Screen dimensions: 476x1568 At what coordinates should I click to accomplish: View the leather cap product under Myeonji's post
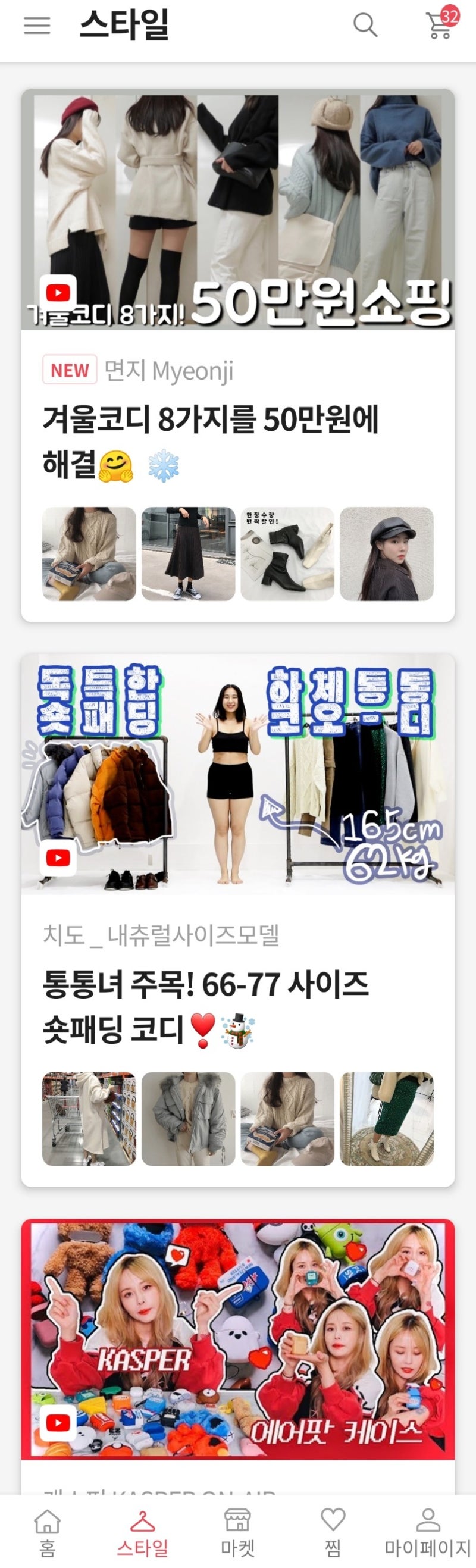(387, 554)
